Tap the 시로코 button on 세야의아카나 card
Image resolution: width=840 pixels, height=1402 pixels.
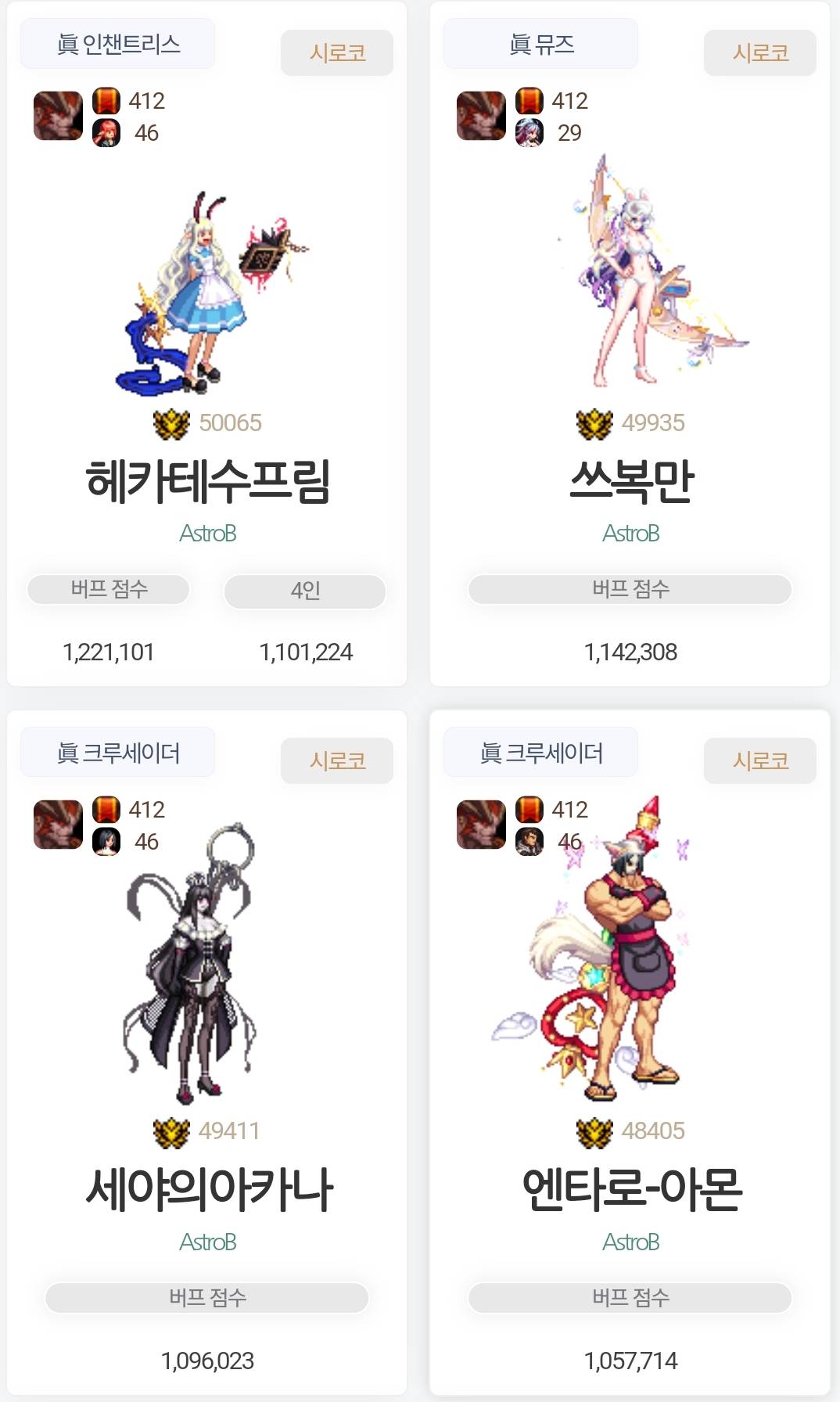[337, 760]
